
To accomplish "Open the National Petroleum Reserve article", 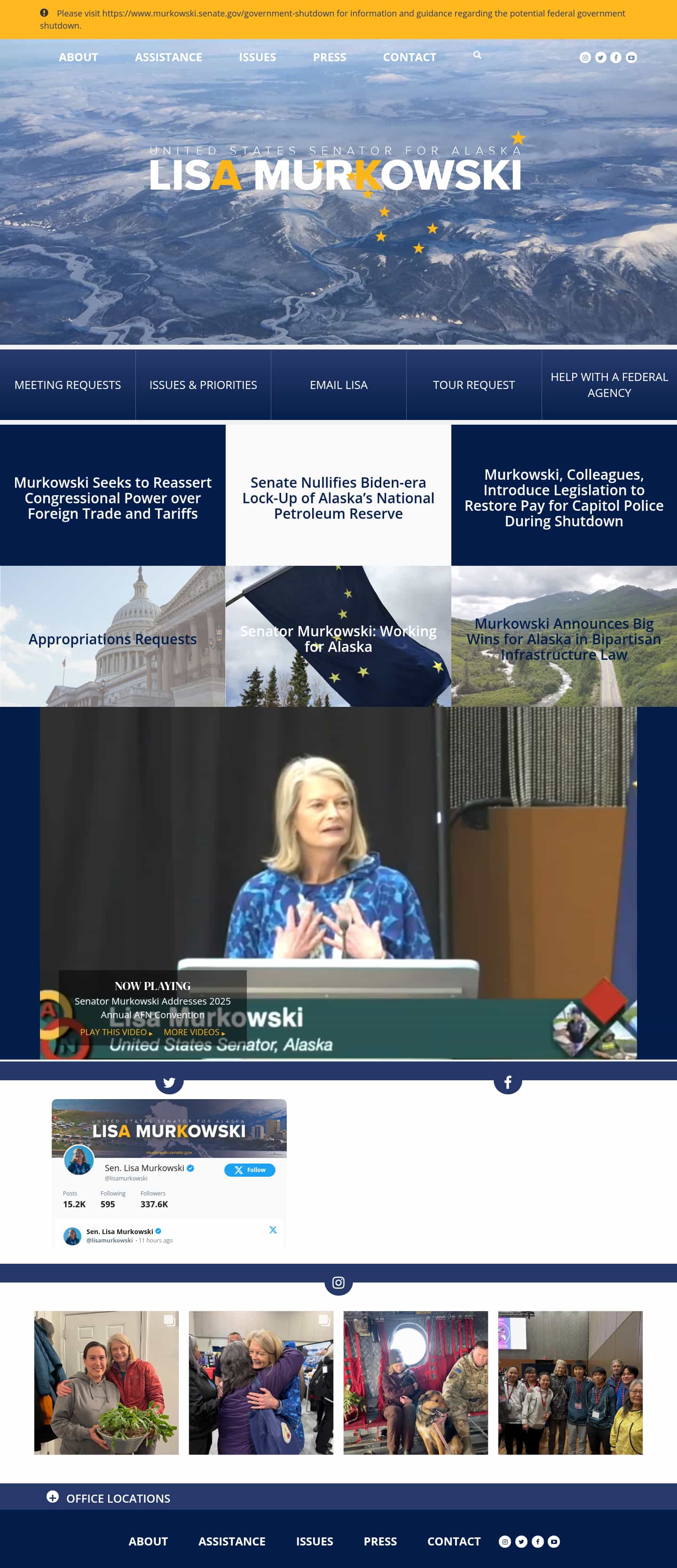I will pyautogui.click(x=338, y=498).
